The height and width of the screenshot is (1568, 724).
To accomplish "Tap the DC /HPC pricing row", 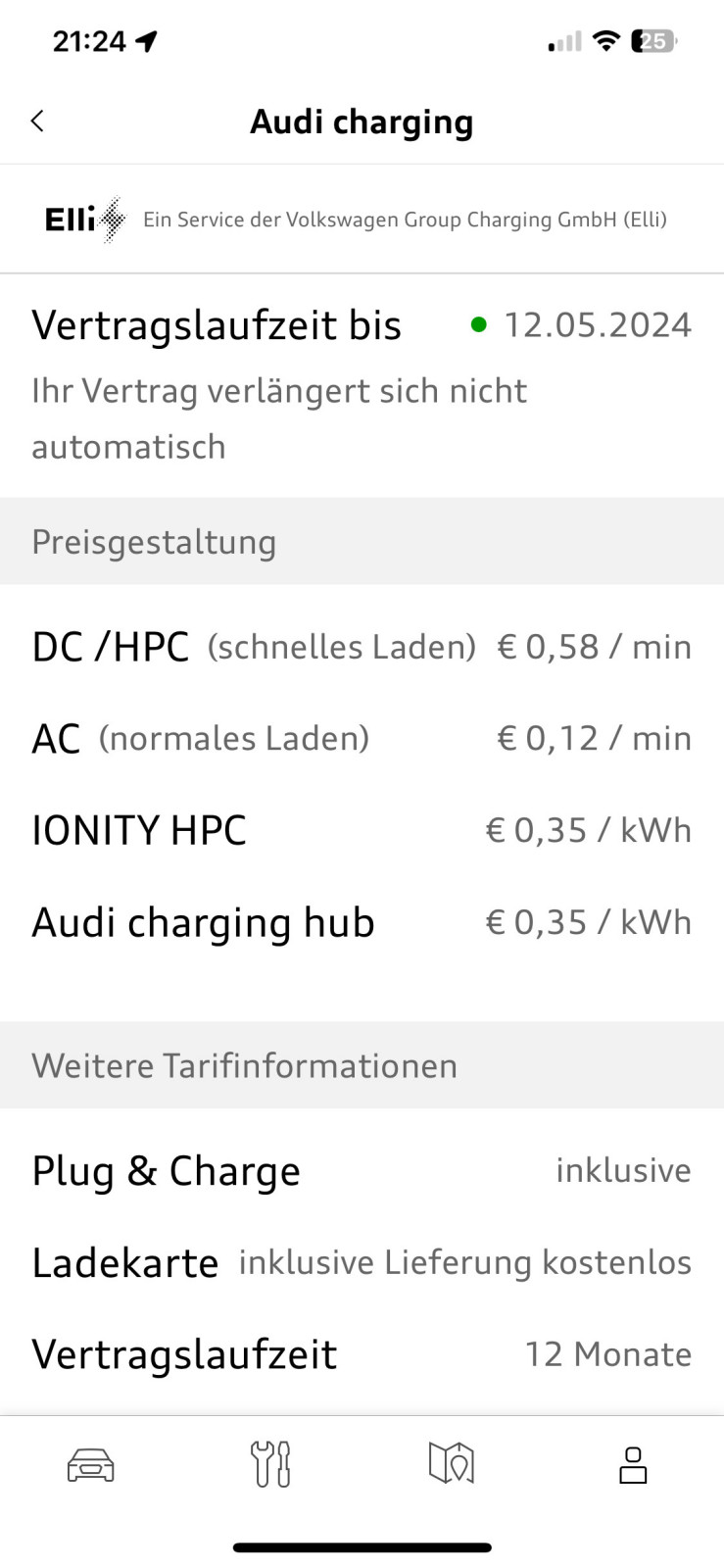I will 362,646.
